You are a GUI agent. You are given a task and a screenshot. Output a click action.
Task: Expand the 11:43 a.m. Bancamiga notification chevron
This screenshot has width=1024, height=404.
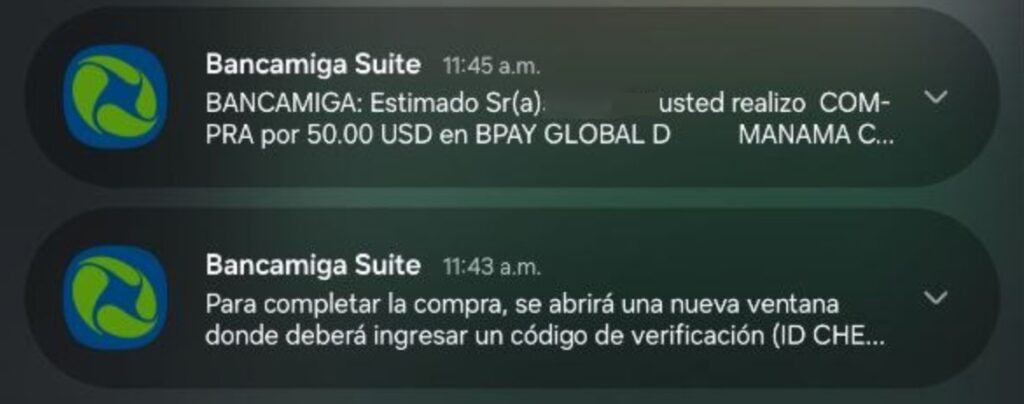(x=937, y=298)
